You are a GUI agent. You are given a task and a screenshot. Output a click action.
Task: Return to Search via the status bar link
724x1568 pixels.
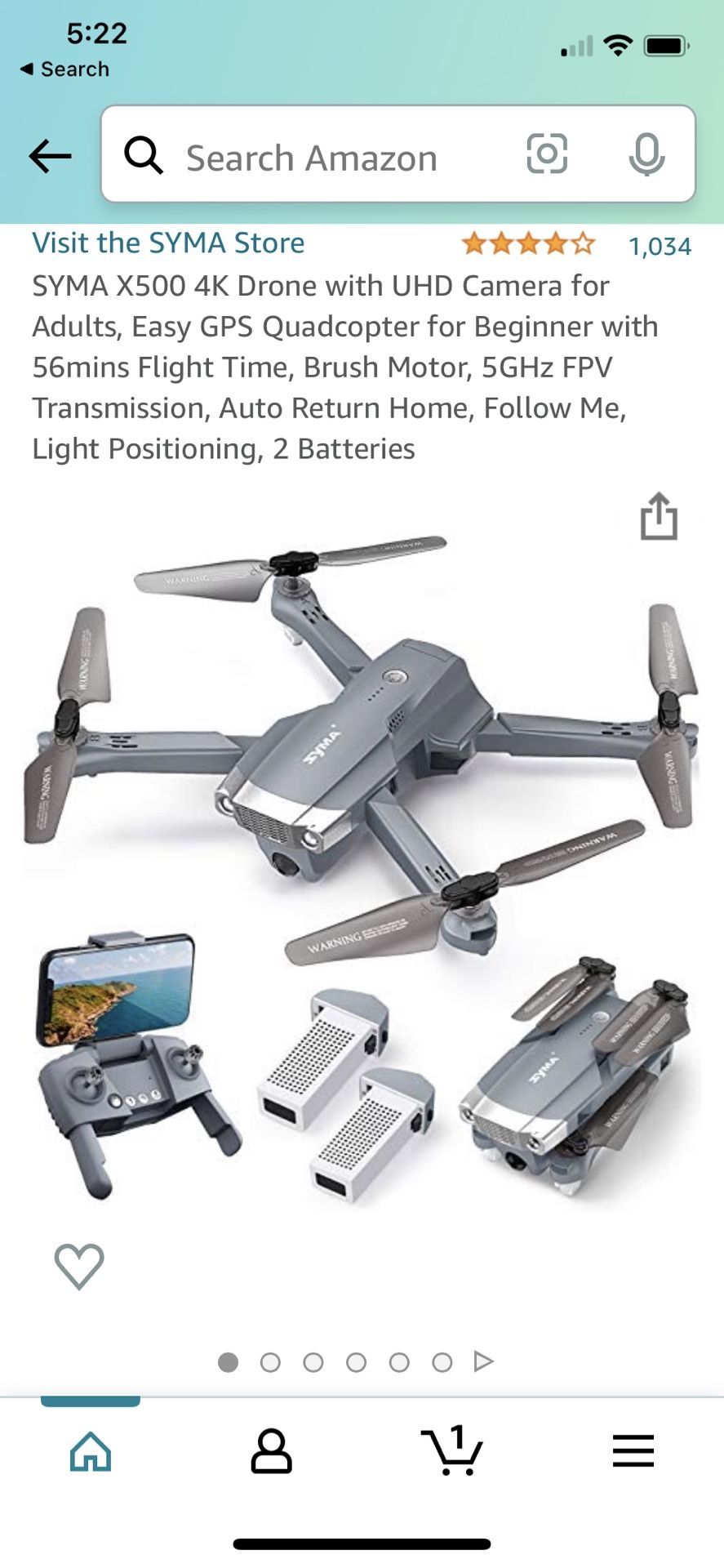click(64, 69)
